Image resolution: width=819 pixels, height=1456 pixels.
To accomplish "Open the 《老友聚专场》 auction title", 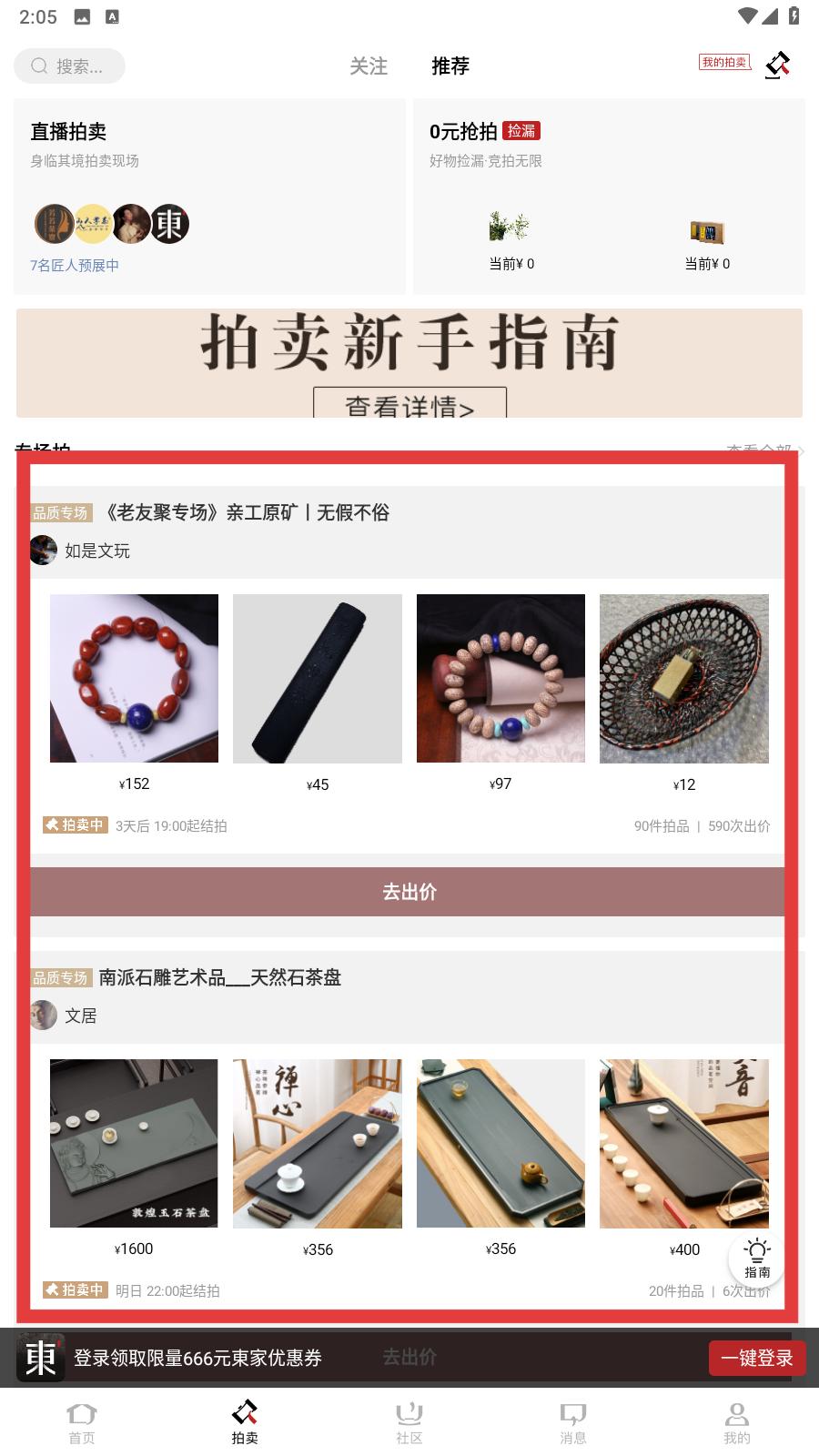I will click(x=245, y=513).
